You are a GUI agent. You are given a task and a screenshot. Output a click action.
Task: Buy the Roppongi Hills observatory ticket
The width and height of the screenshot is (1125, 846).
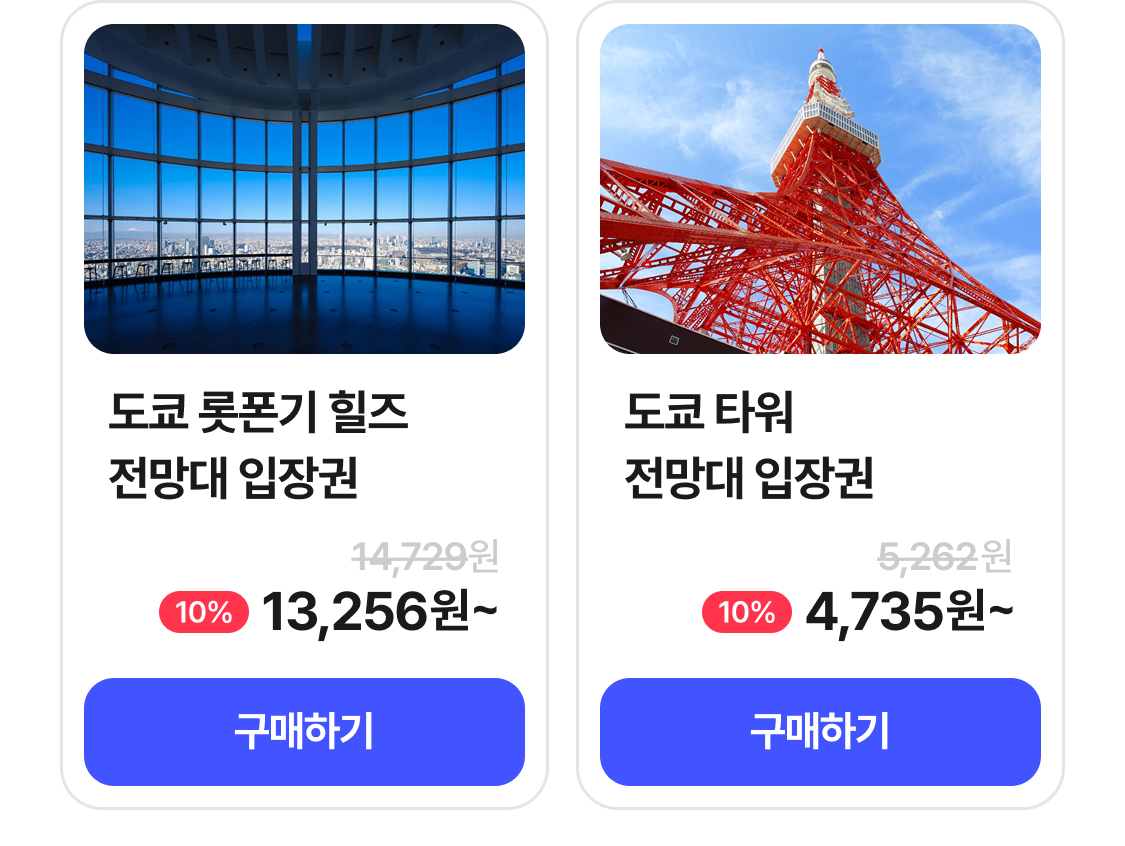(304, 732)
